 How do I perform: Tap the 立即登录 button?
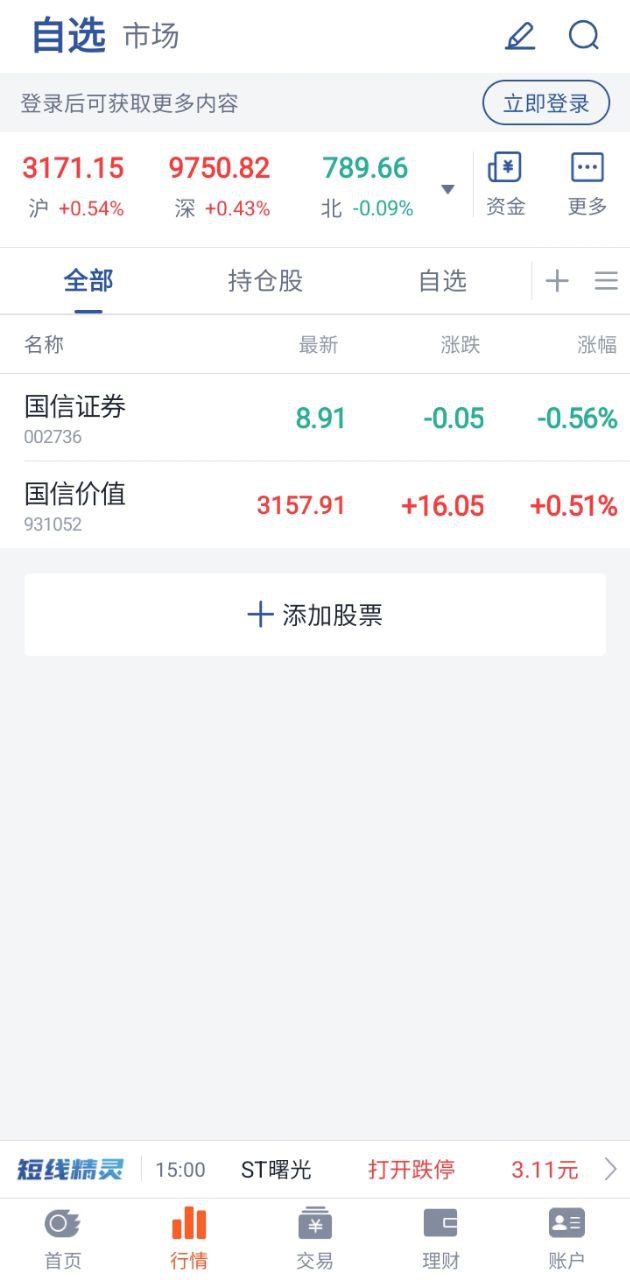546,103
